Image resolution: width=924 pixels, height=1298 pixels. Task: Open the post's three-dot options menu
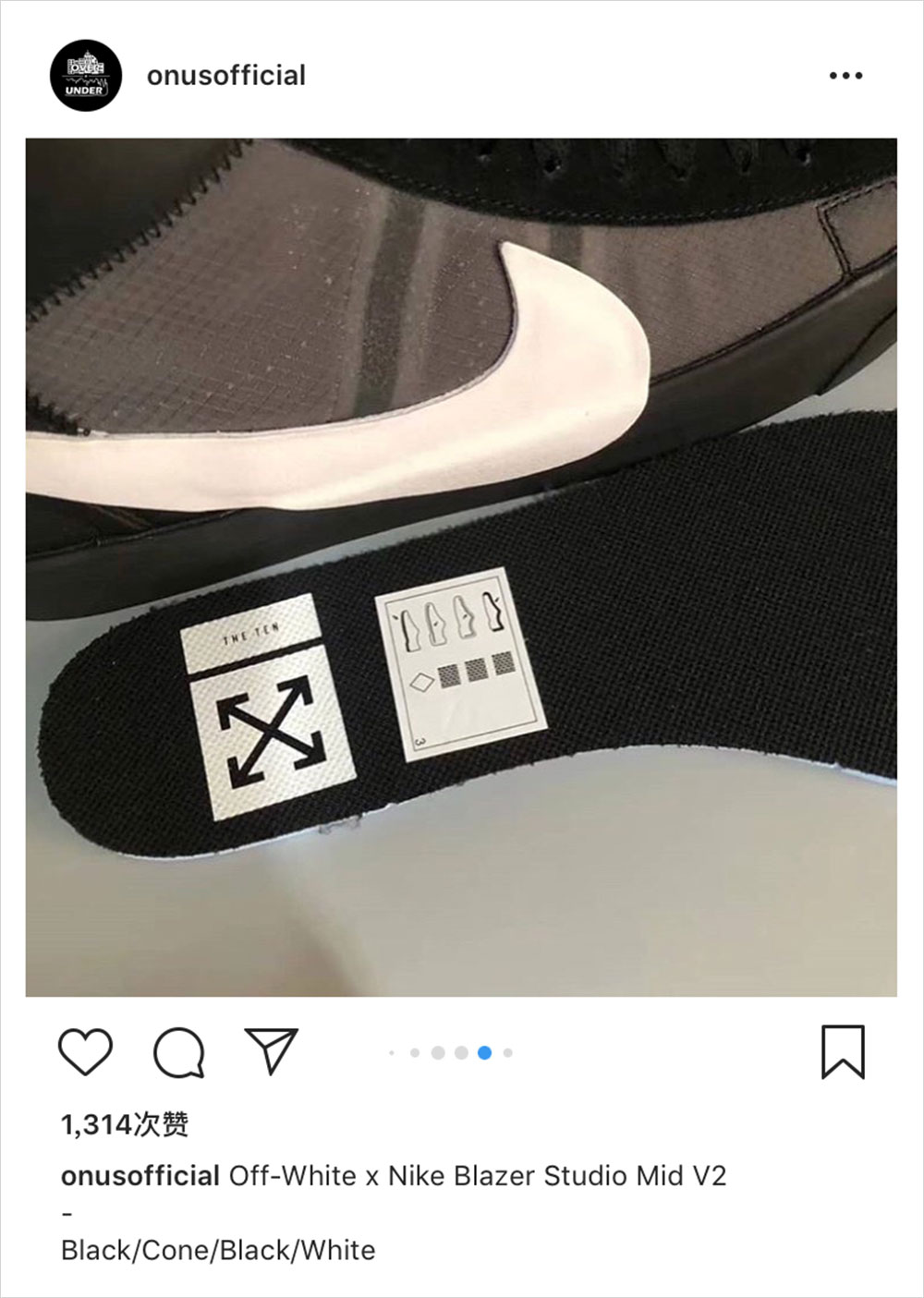coord(845,76)
